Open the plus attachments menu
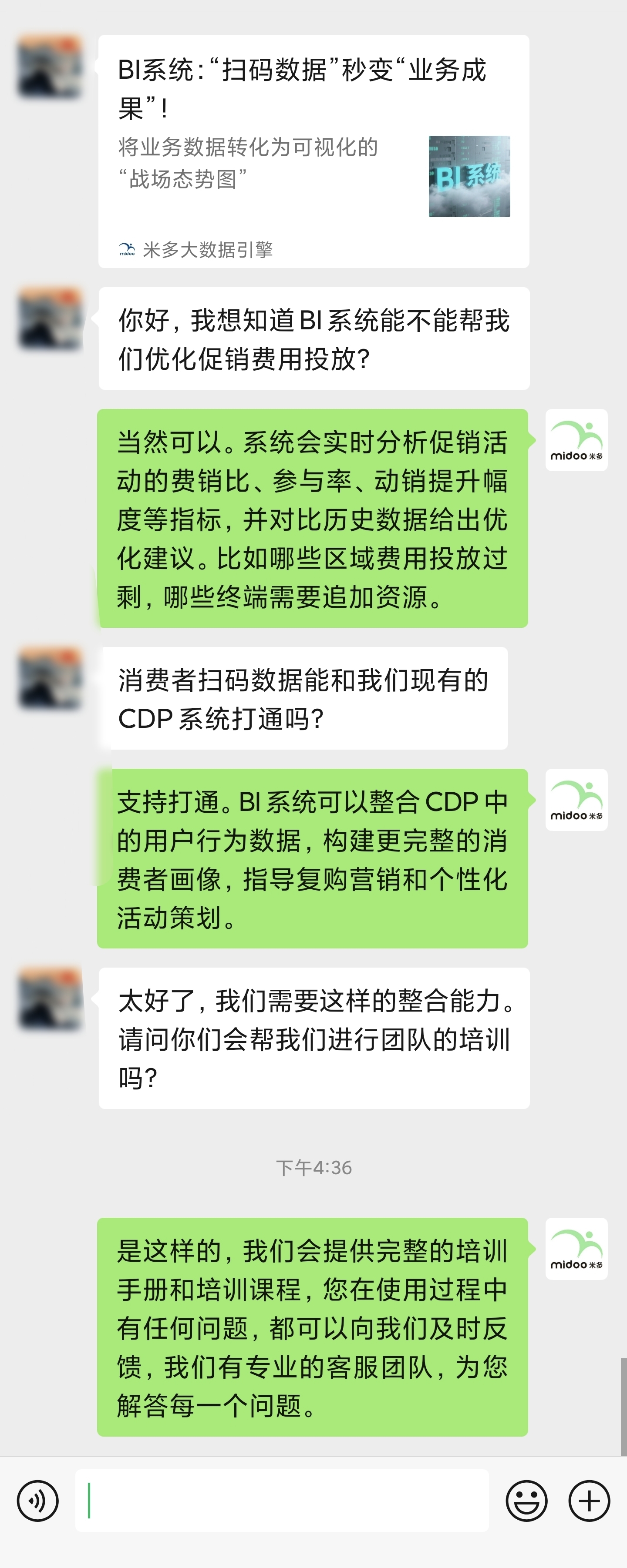The height and width of the screenshot is (1568, 627). pyautogui.click(x=589, y=1501)
